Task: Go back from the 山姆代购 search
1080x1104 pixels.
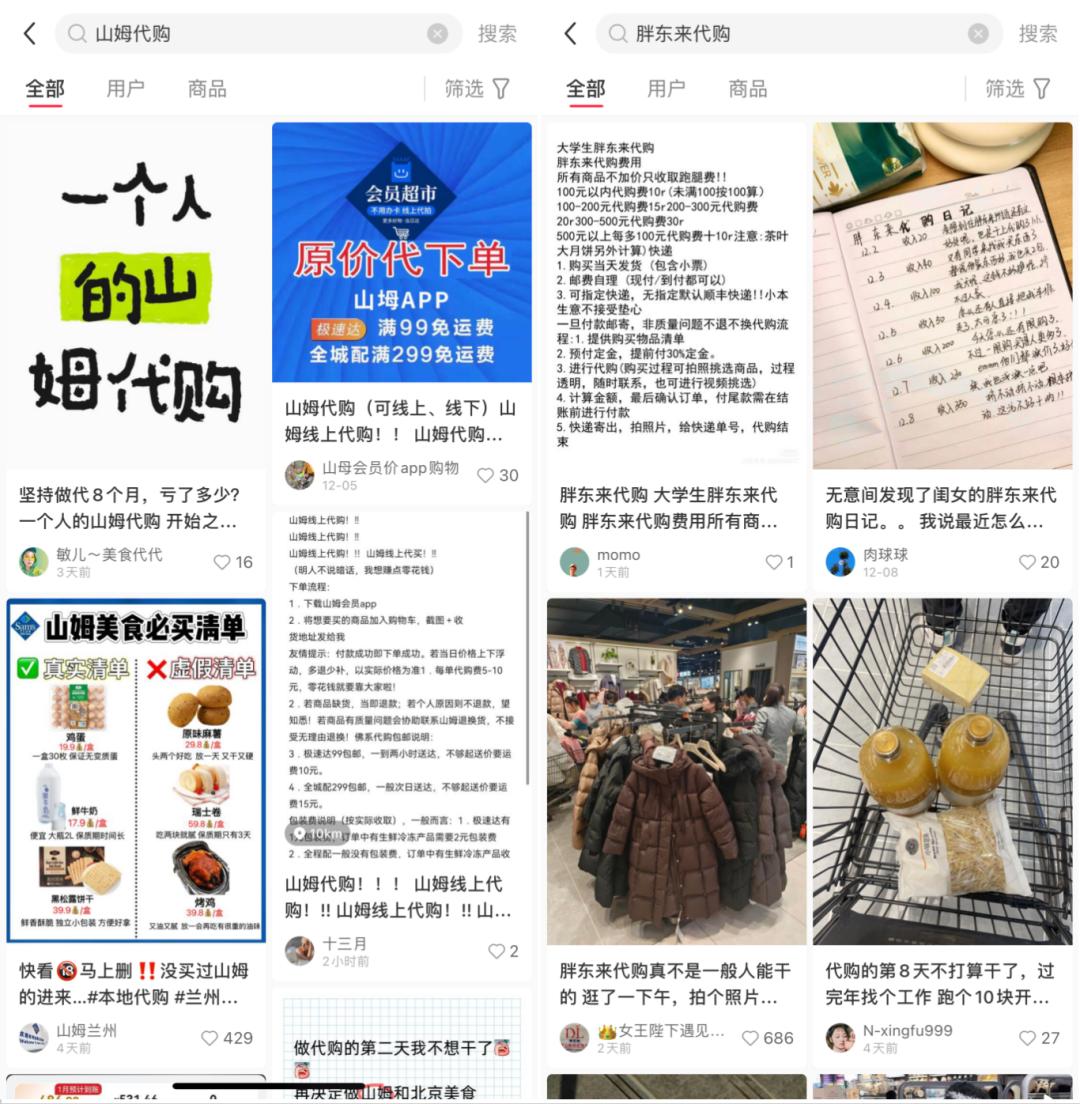Action: click(29, 33)
